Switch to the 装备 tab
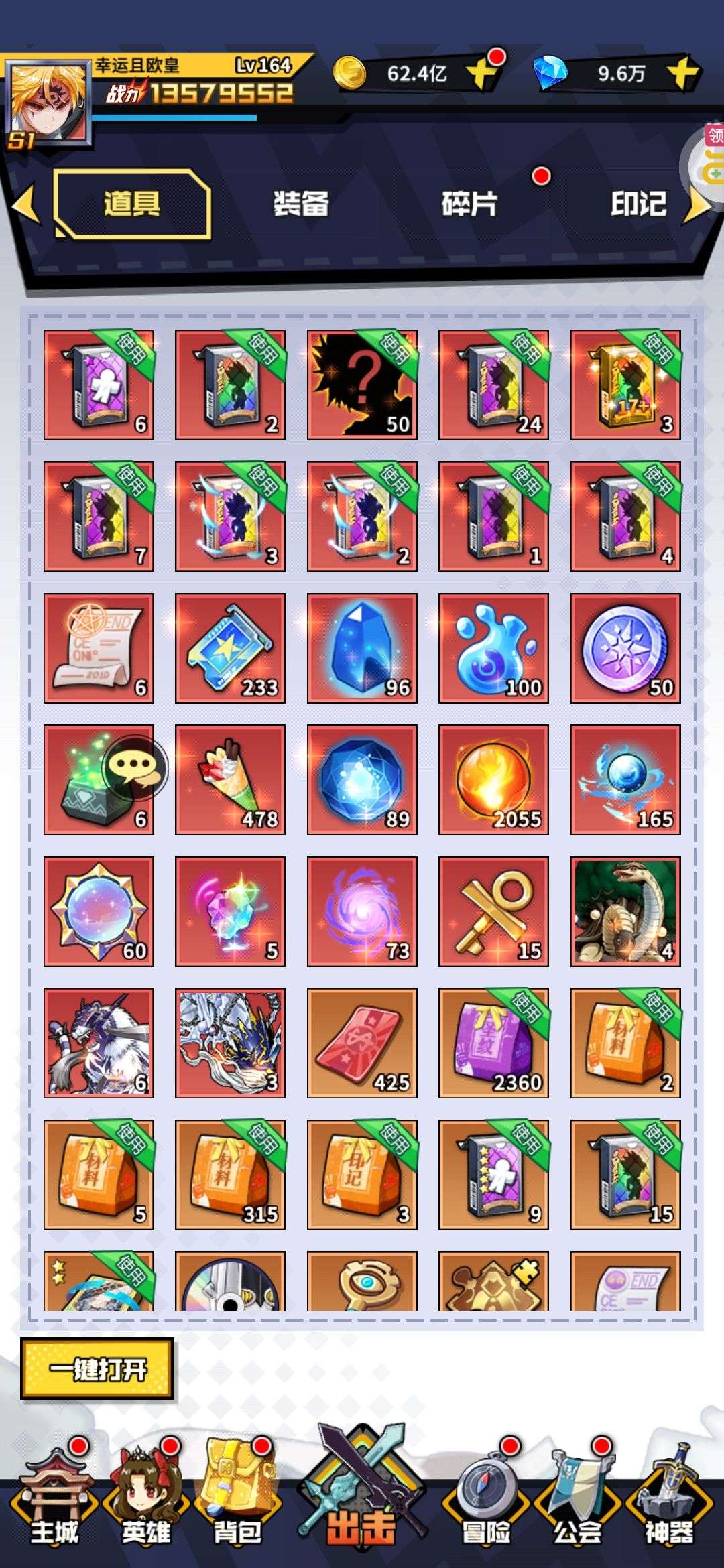This screenshot has width=724, height=1568. (300, 204)
